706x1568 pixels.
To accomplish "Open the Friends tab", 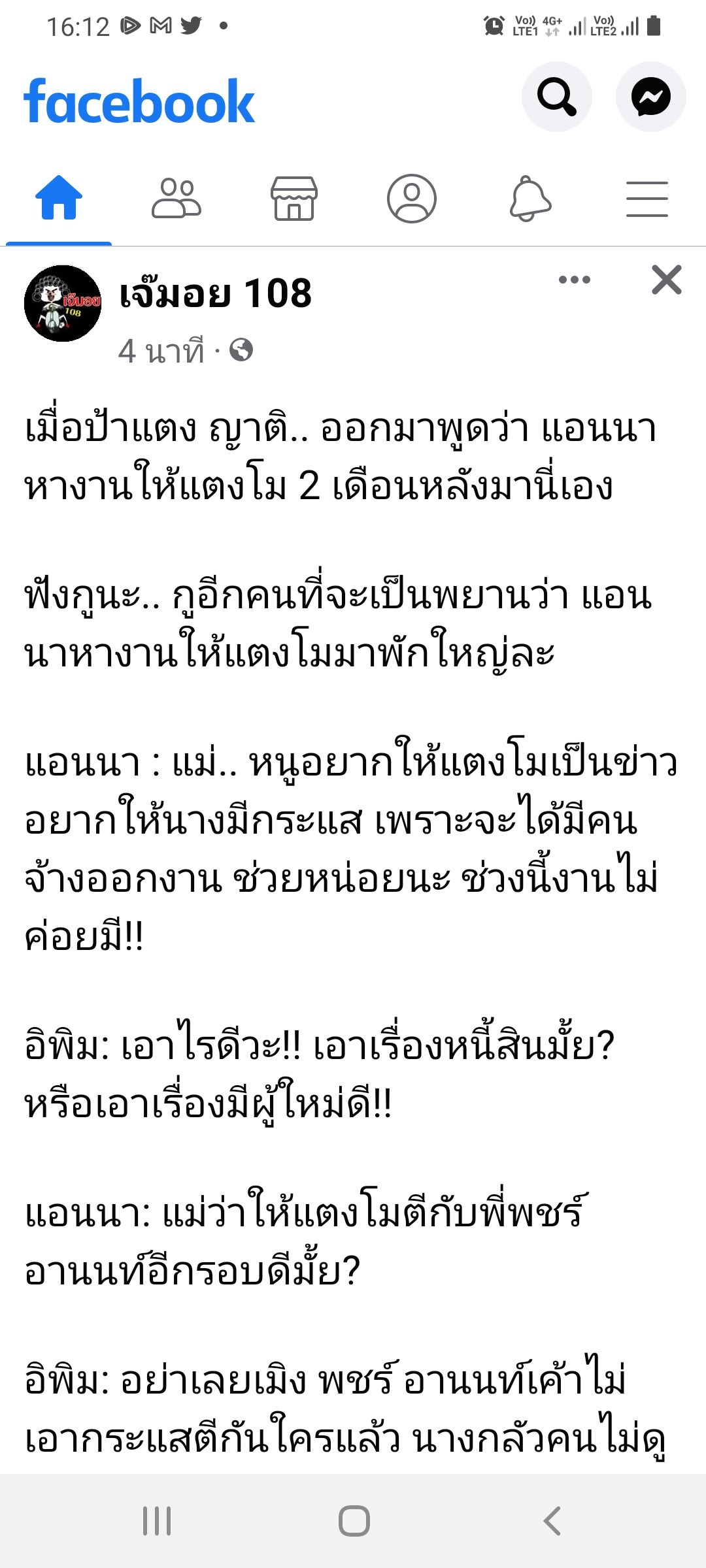I will click(x=176, y=198).
